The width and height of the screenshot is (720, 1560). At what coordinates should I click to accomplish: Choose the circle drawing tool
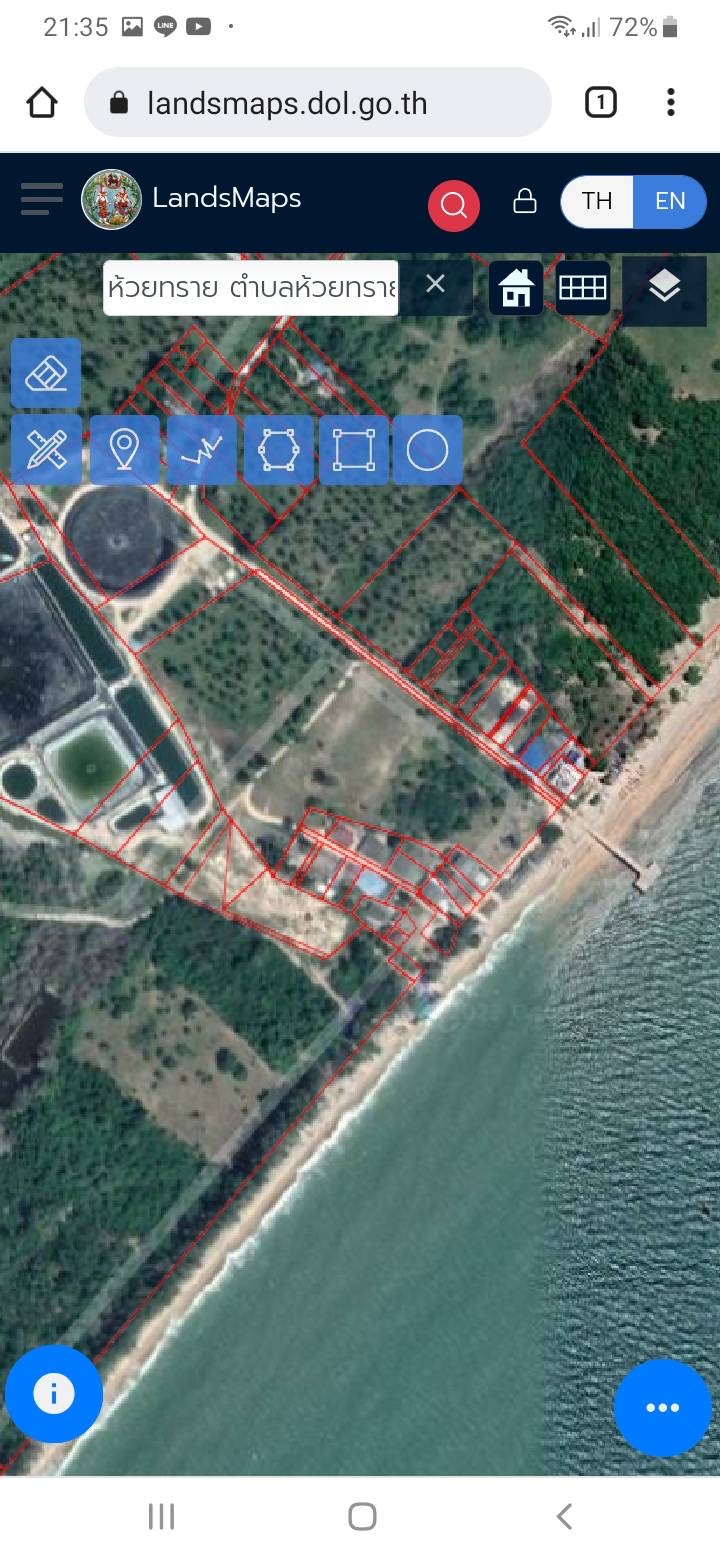pos(428,450)
